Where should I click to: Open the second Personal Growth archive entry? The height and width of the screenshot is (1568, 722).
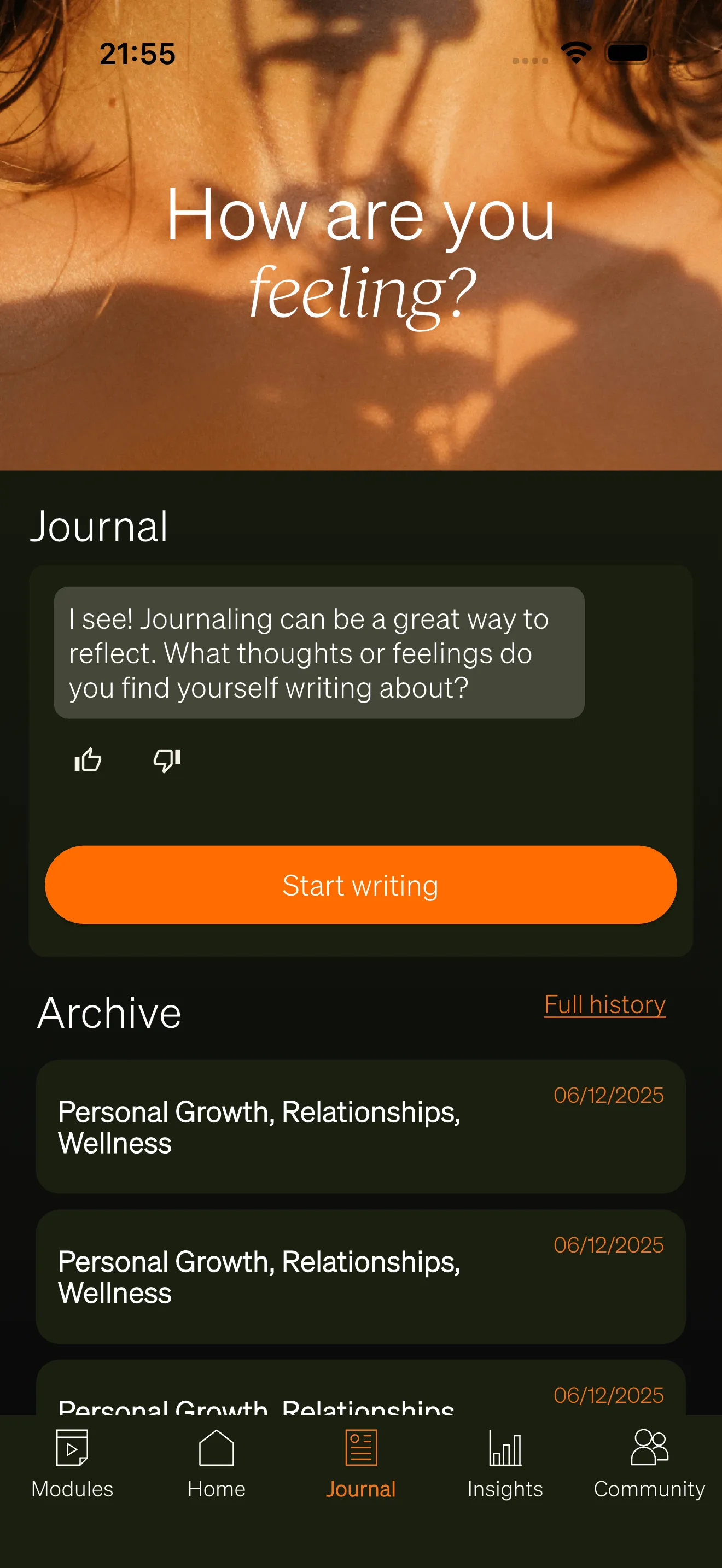point(360,1278)
